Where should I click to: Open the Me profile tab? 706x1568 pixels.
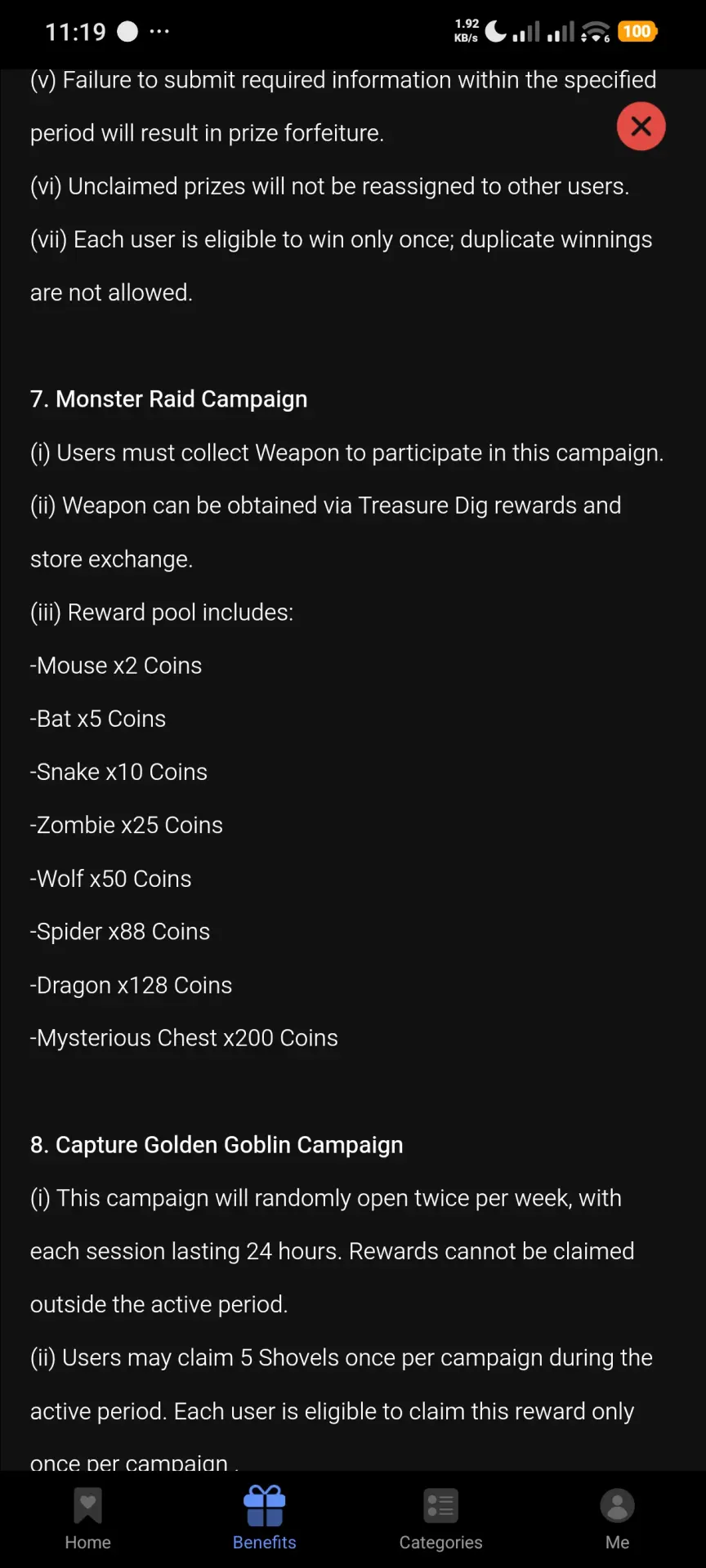point(618,1519)
